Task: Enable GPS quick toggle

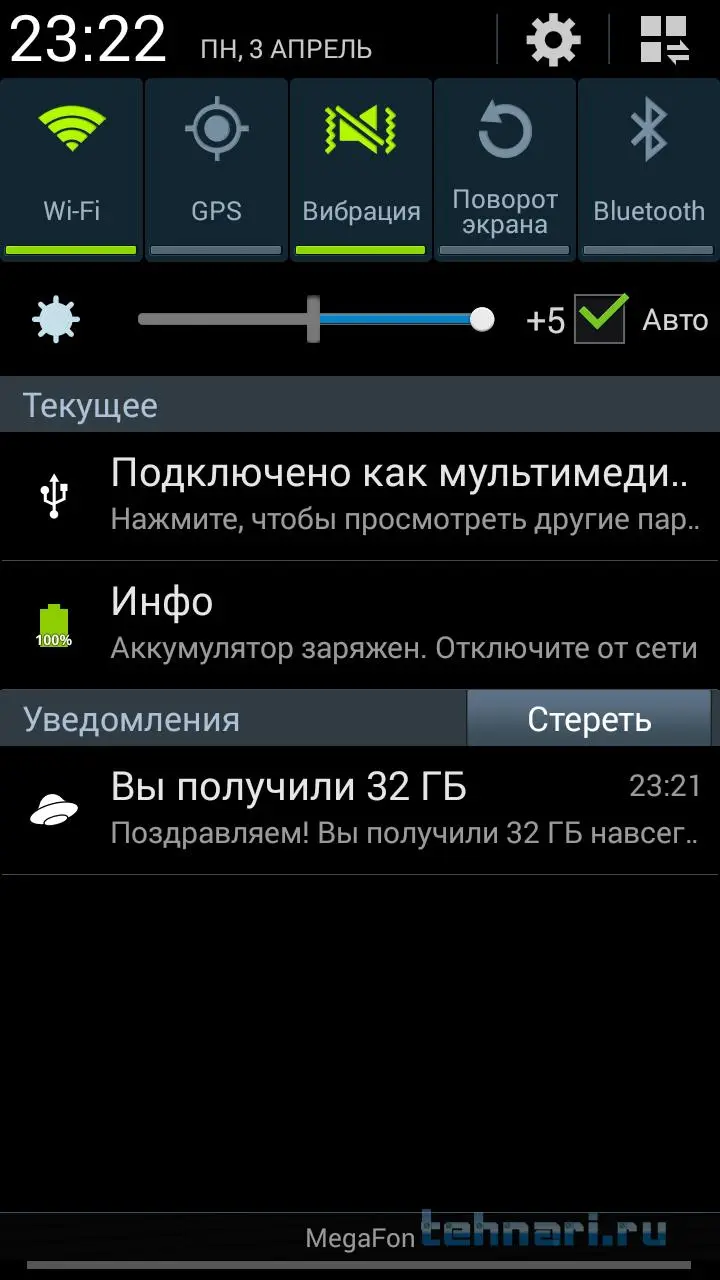Action: pyautogui.click(x=216, y=169)
